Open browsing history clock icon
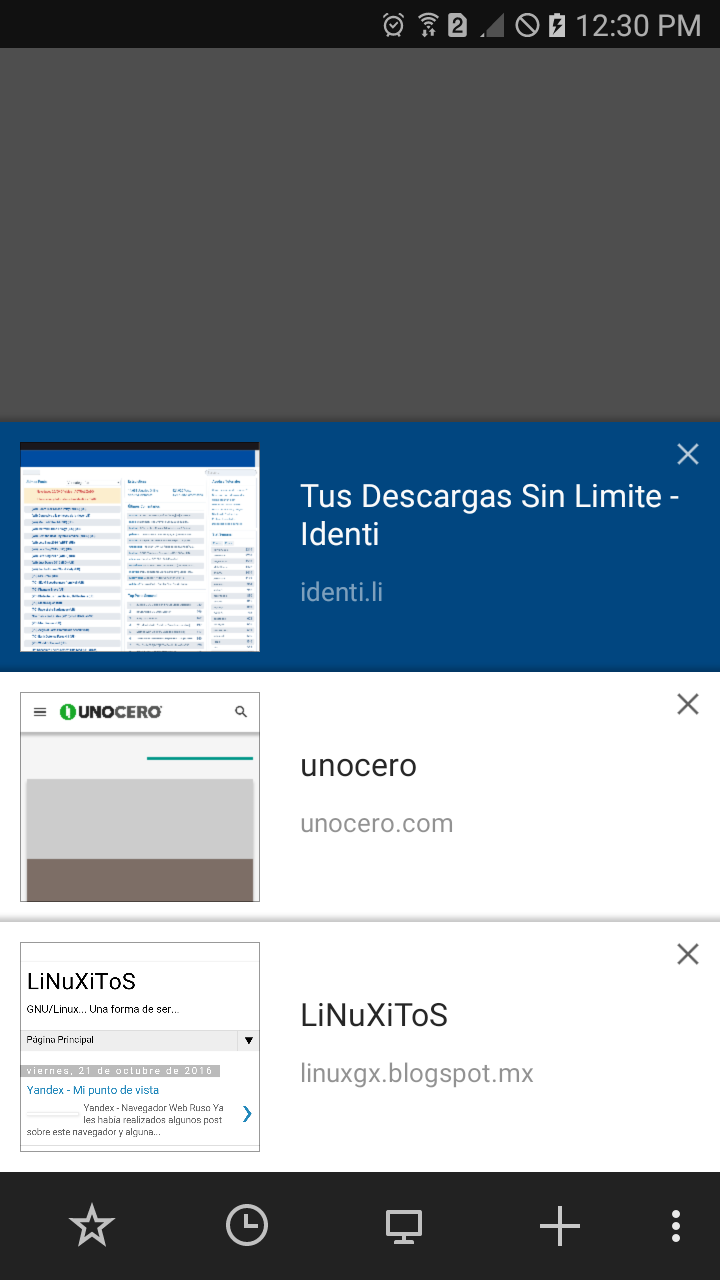 pyautogui.click(x=247, y=1226)
